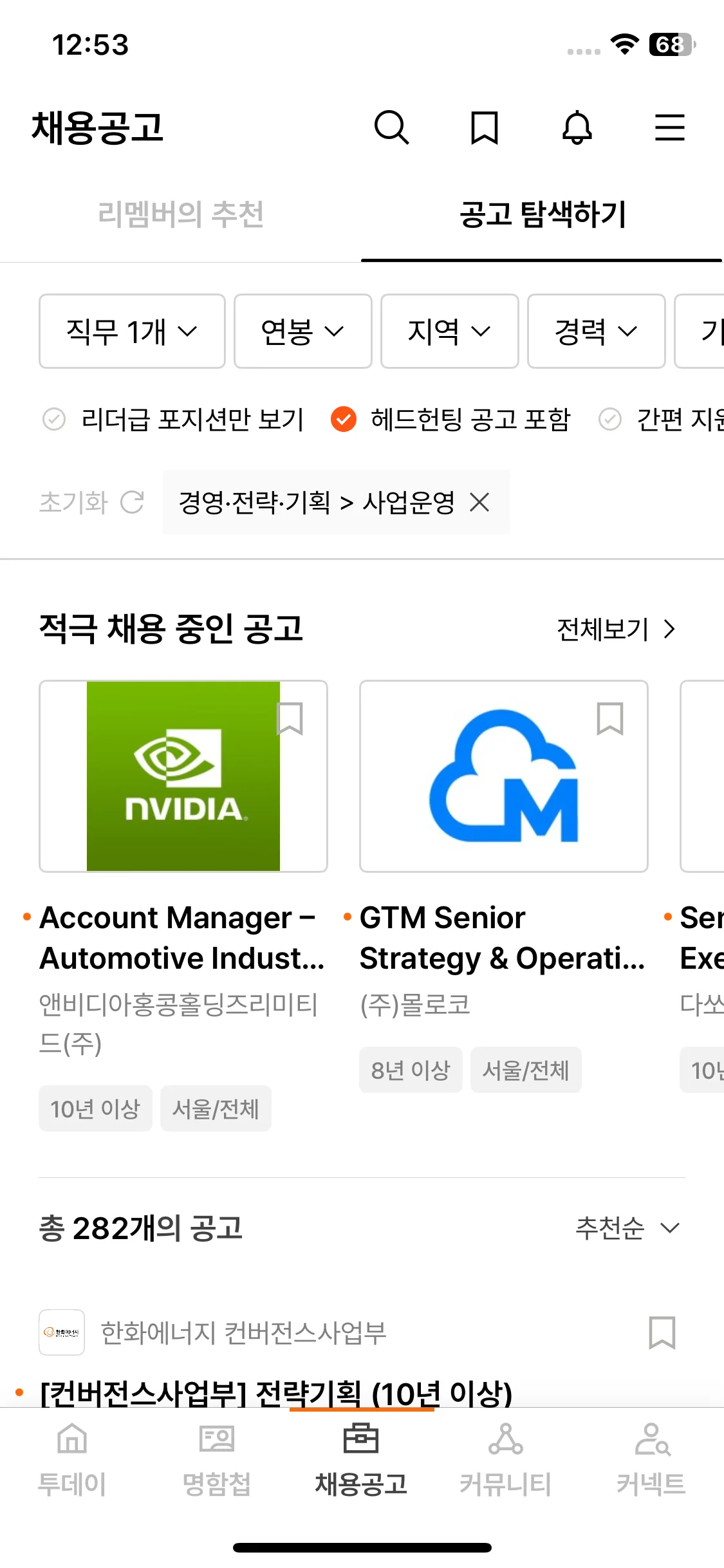
Task: Open saved bookmarks from the top bar
Action: click(x=484, y=127)
